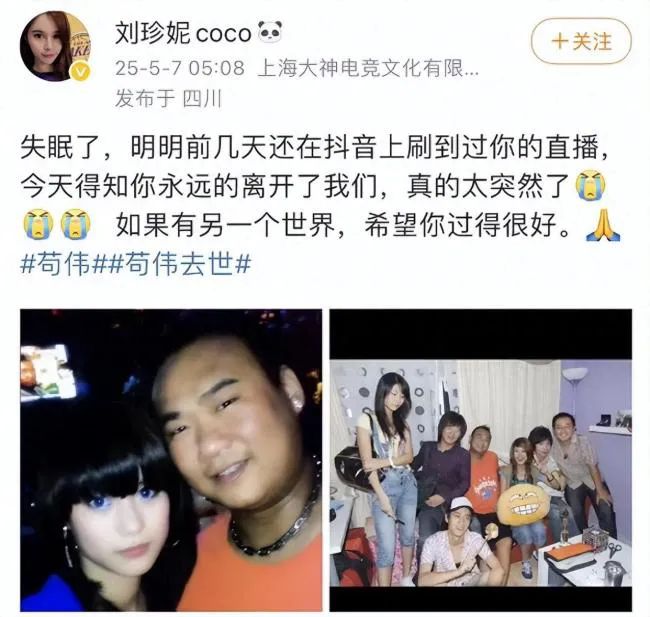Open the username 刘珍妮 coco
Screen dimensions: 650x617
click(x=183, y=33)
